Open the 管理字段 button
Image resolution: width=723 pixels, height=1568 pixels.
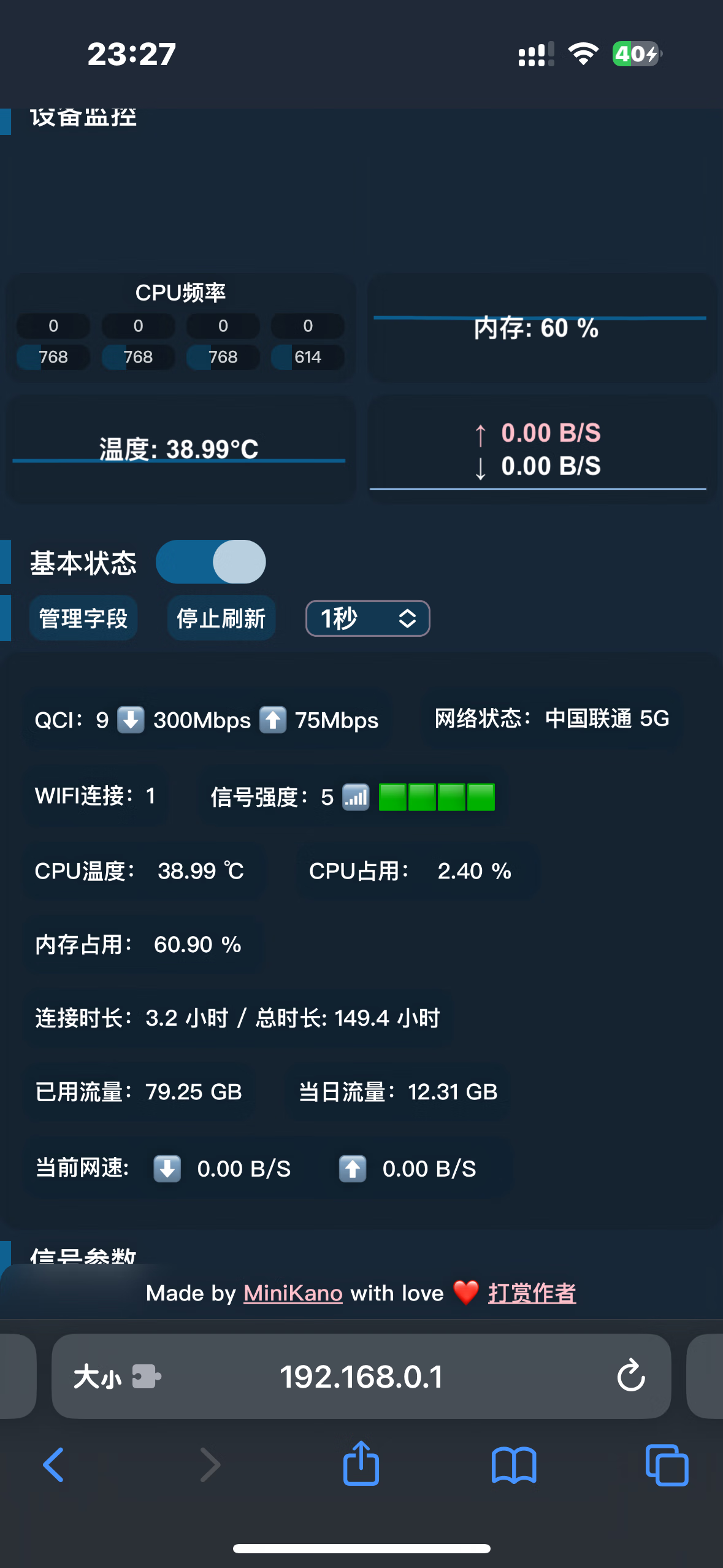click(83, 618)
